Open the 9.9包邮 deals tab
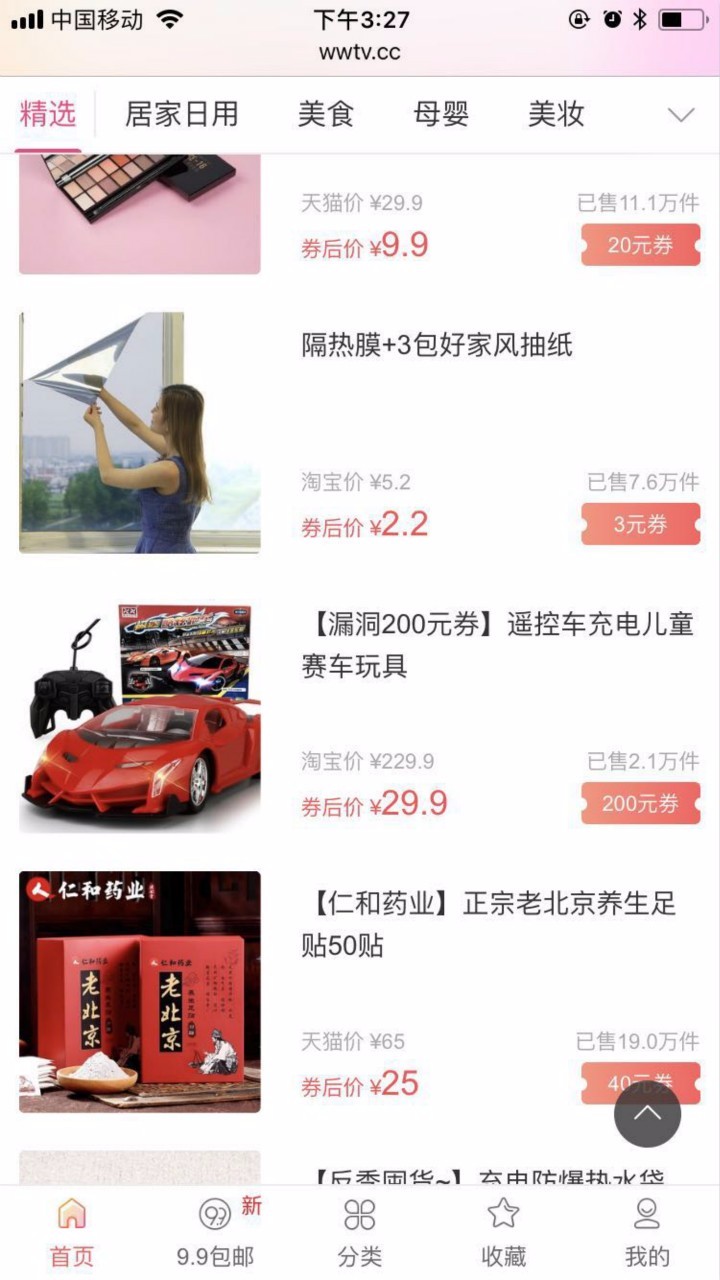The image size is (720, 1280). [216, 1232]
